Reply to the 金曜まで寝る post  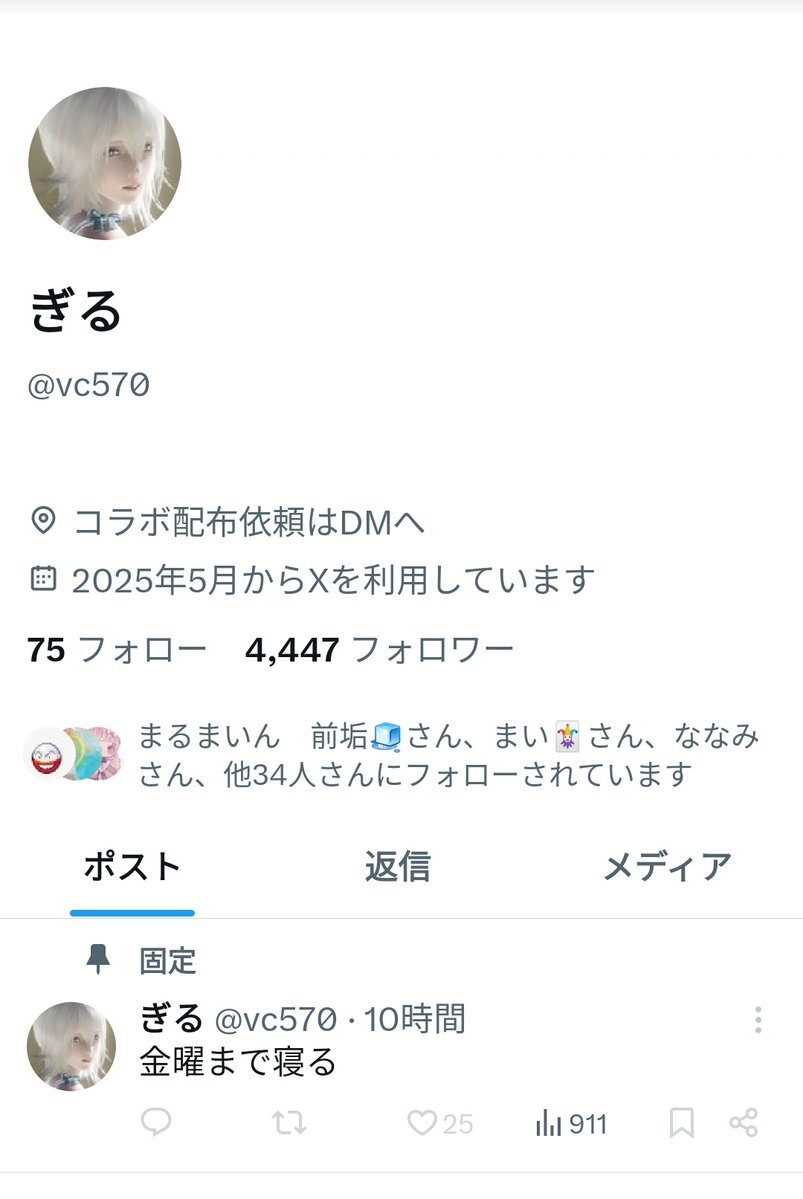(x=156, y=1123)
